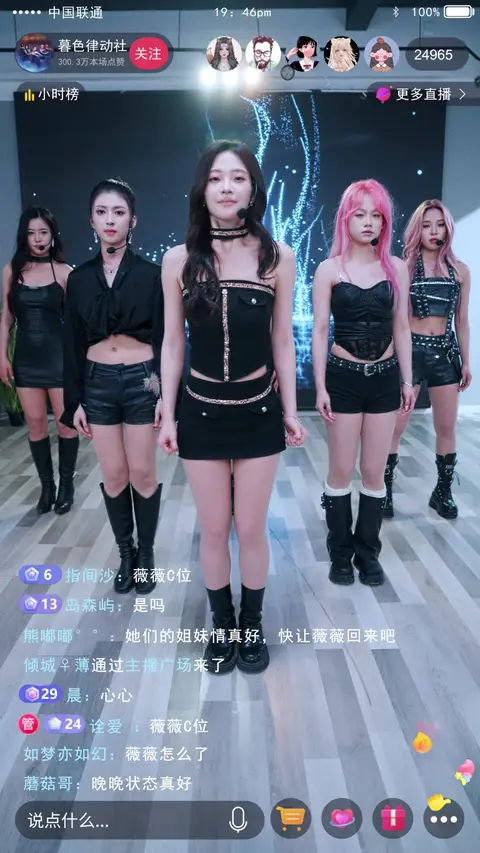The image size is (480, 853).
Task: Open the bearded viewer avatar with glasses
Action: [263, 54]
